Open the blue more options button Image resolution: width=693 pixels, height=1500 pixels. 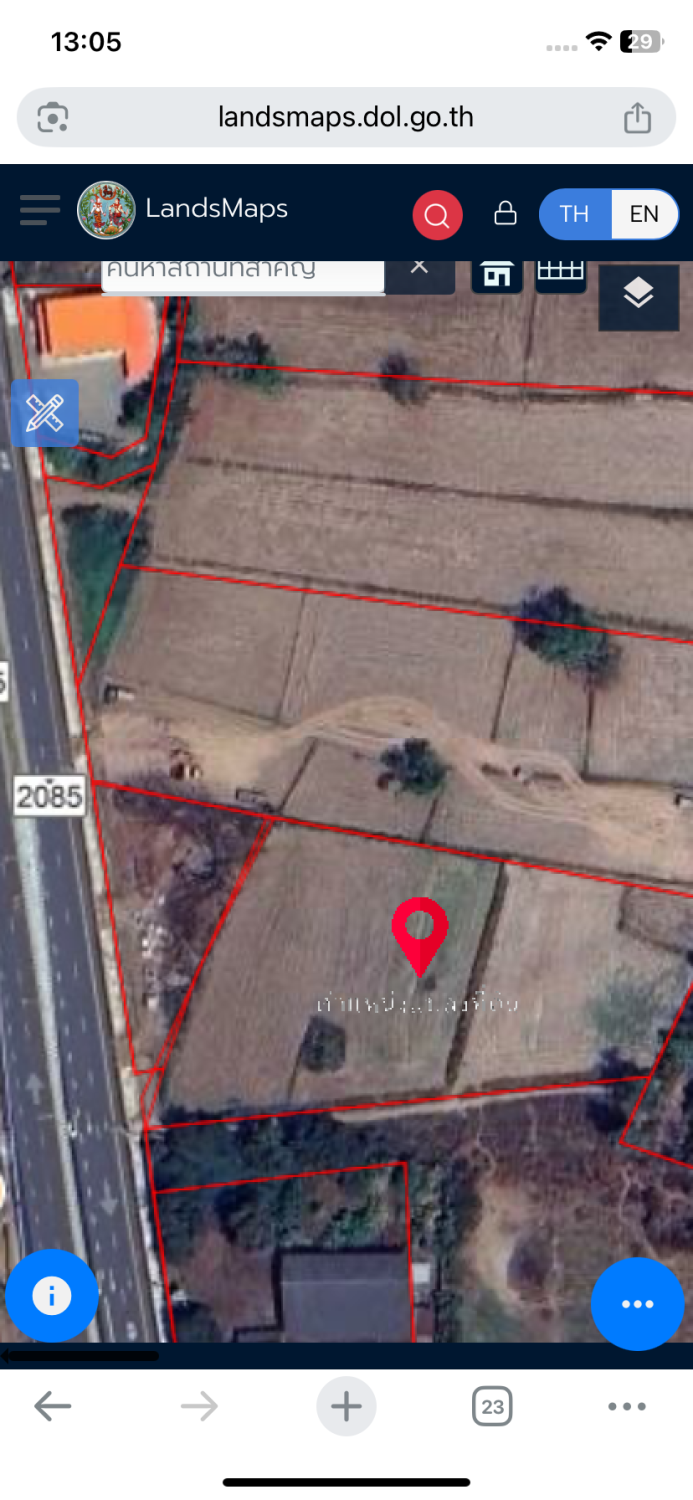pyautogui.click(x=637, y=1304)
